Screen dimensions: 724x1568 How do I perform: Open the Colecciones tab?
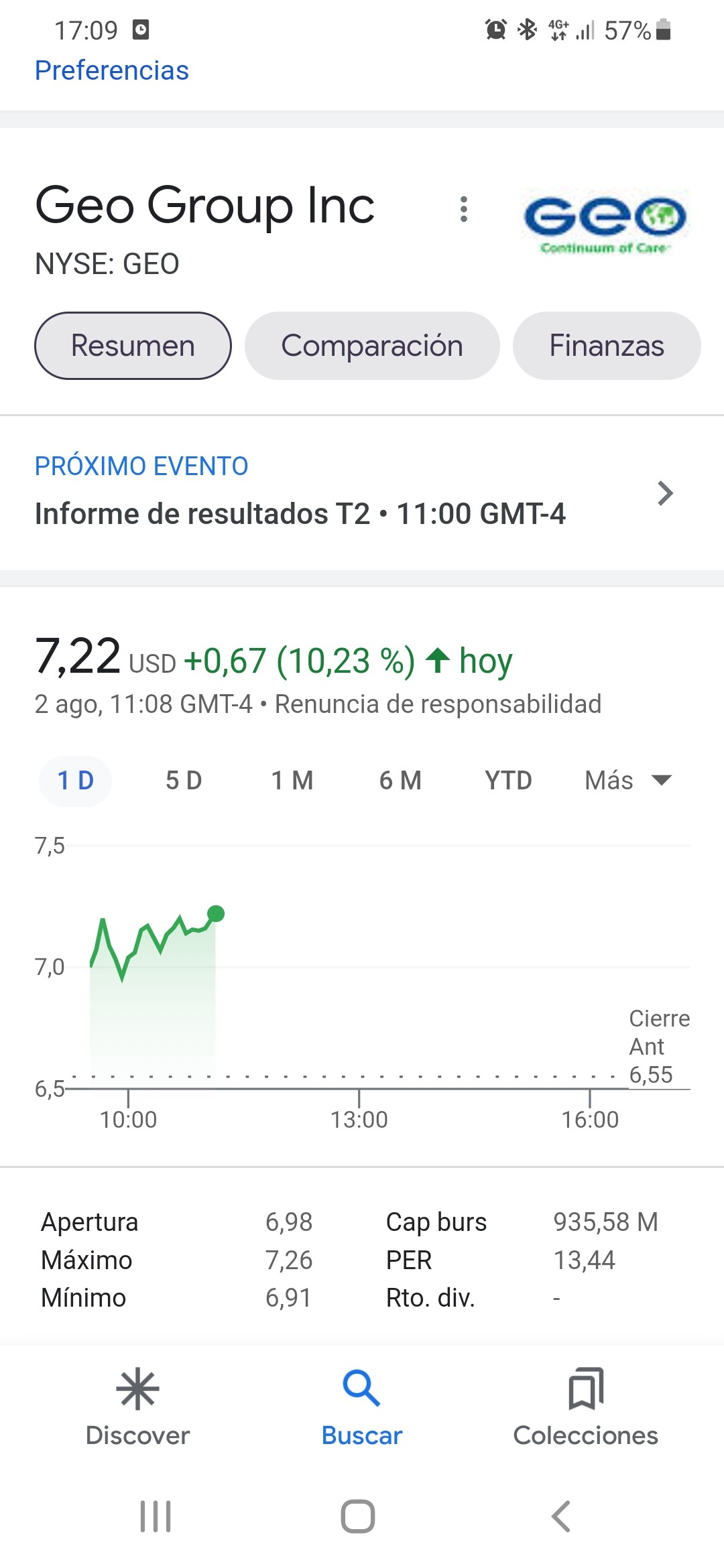pyautogui.click(x=585, y=1407)
